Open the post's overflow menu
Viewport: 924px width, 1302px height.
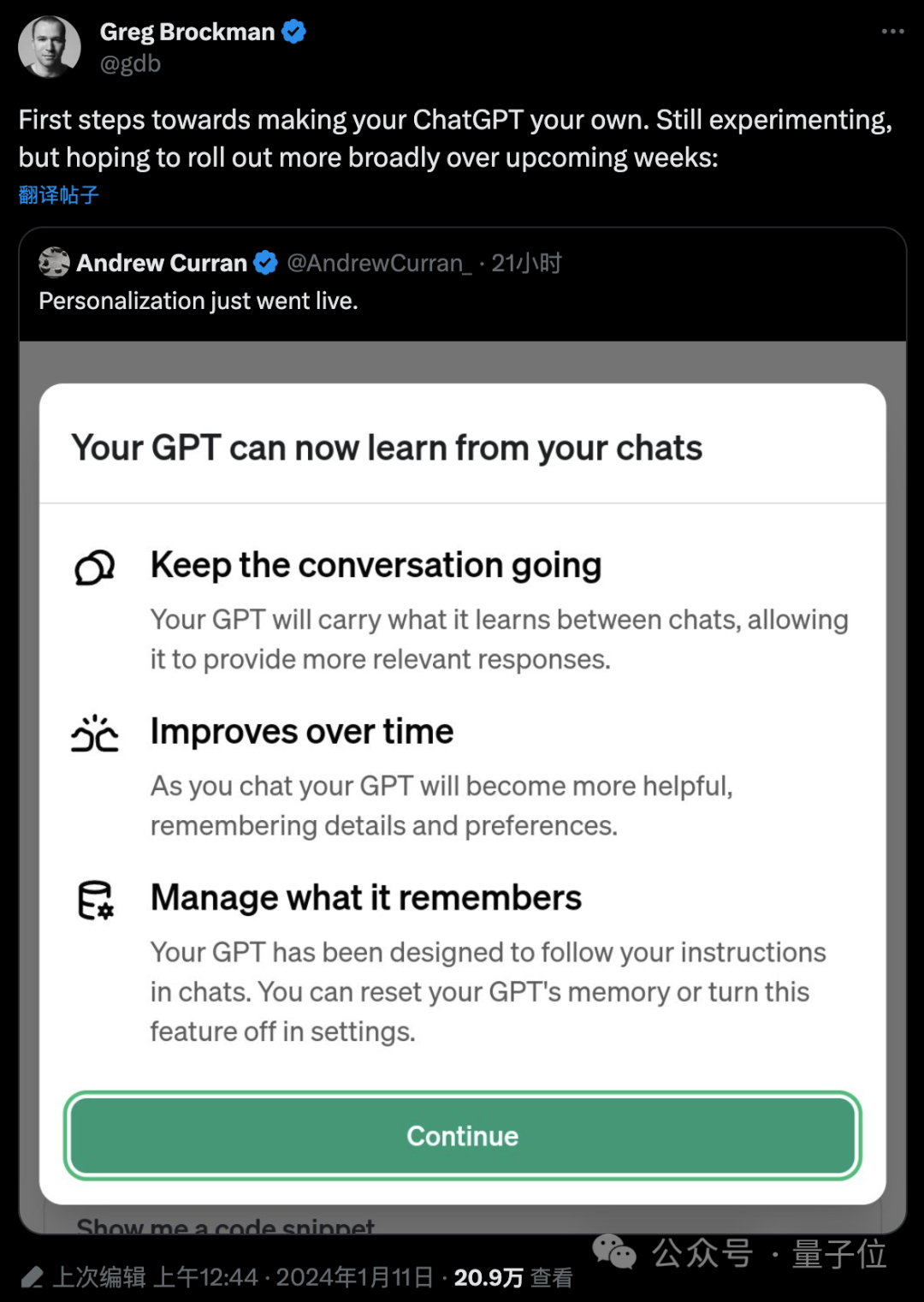coord(892,32)
